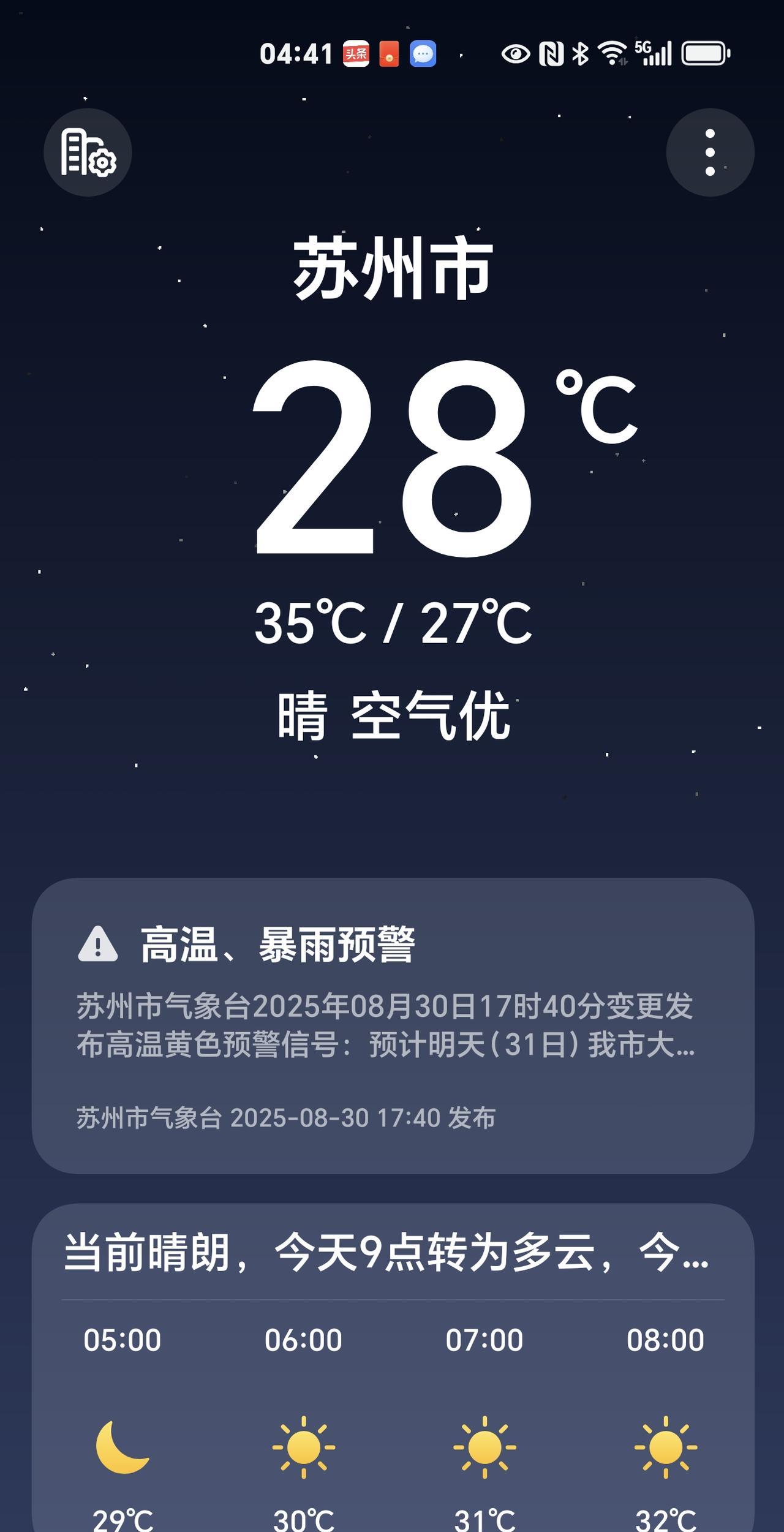
Task: Open the city management icon
Action: [88, 153]
